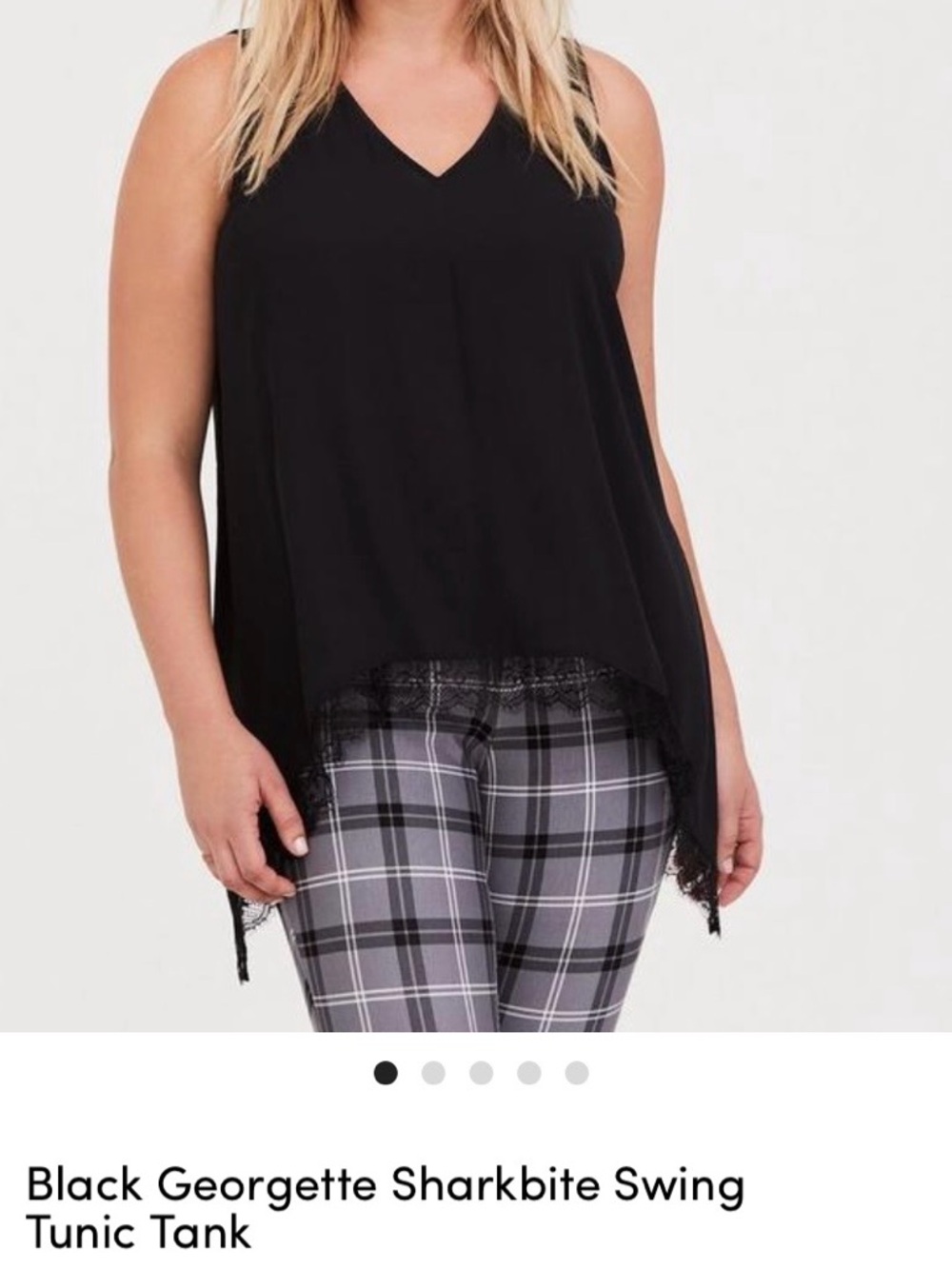This screenshot has width=952, height=1269.
Task: Select the currently active filled black dot
Action: point(386,1074)
